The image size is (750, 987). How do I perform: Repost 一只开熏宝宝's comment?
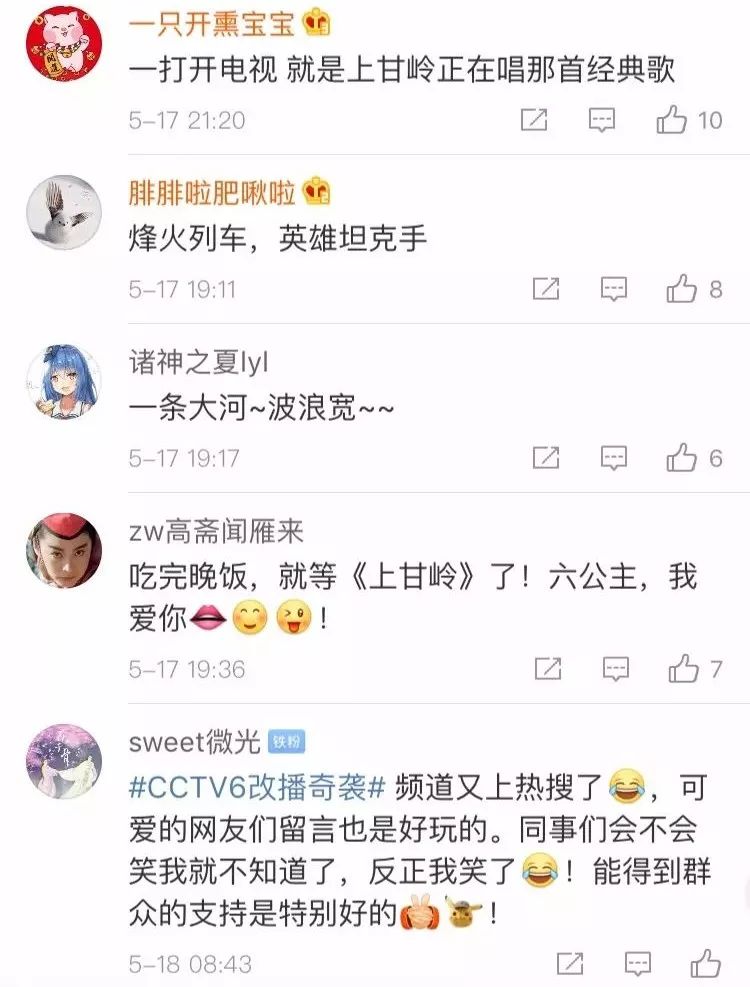click(534, 121)
